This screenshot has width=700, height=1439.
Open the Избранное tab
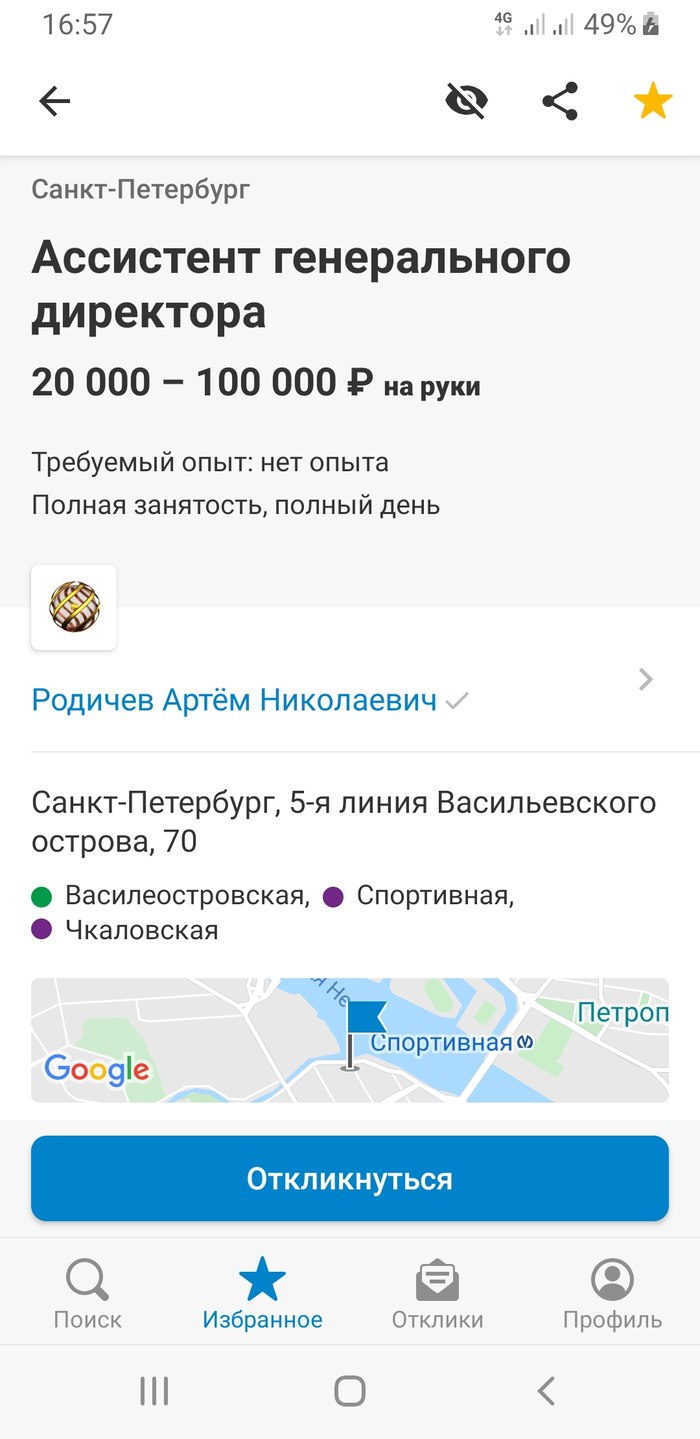tap(262, 1293)
